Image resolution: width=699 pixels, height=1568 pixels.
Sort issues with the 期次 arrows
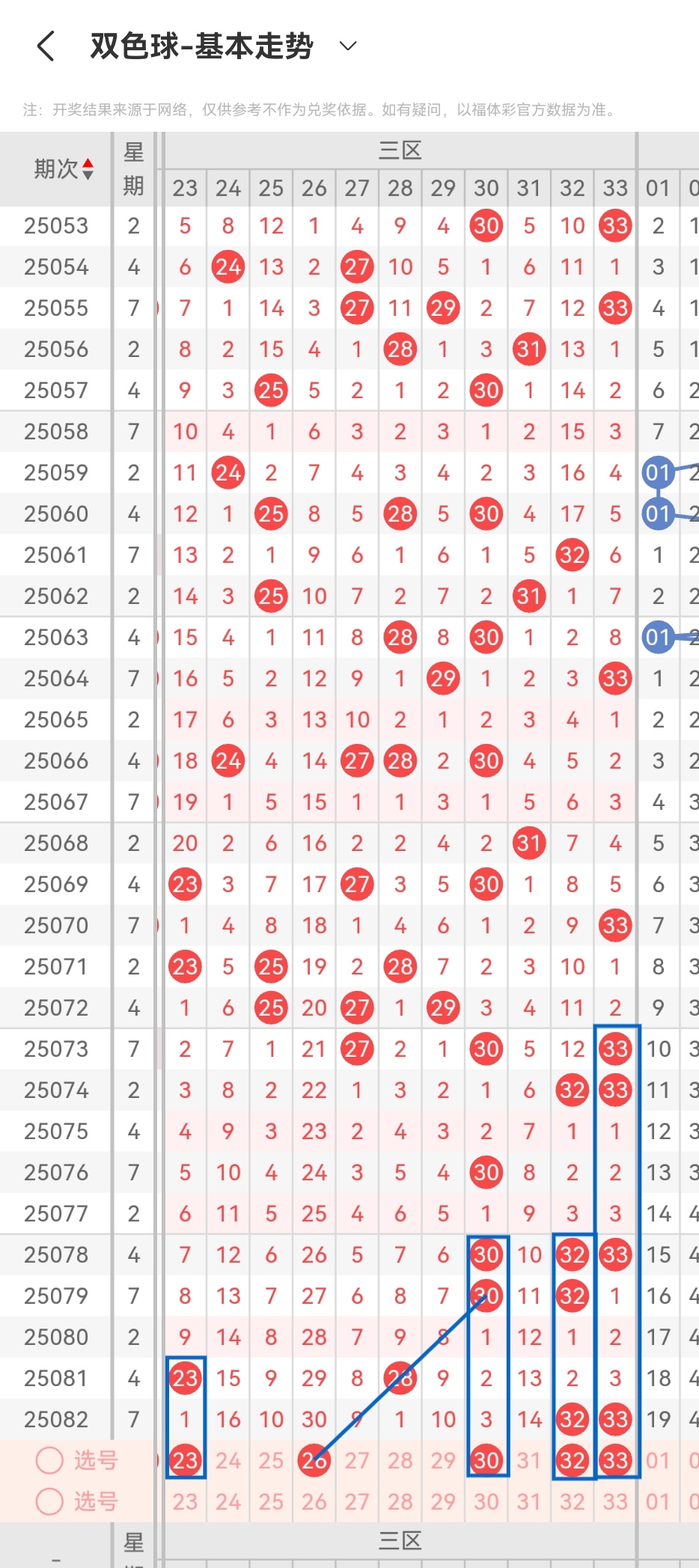[88, 169]
